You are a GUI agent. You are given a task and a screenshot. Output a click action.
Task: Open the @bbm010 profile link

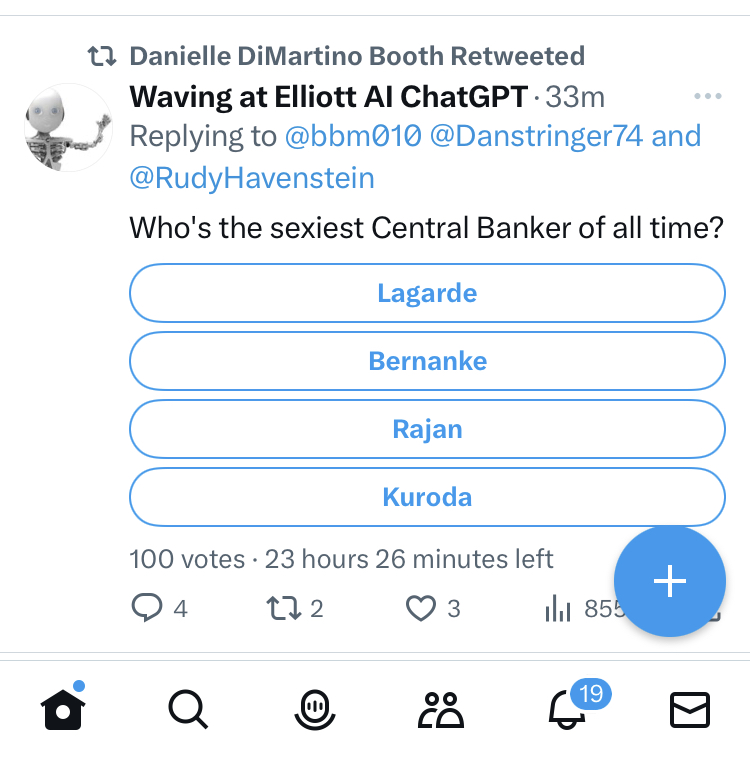pos(353,136)
